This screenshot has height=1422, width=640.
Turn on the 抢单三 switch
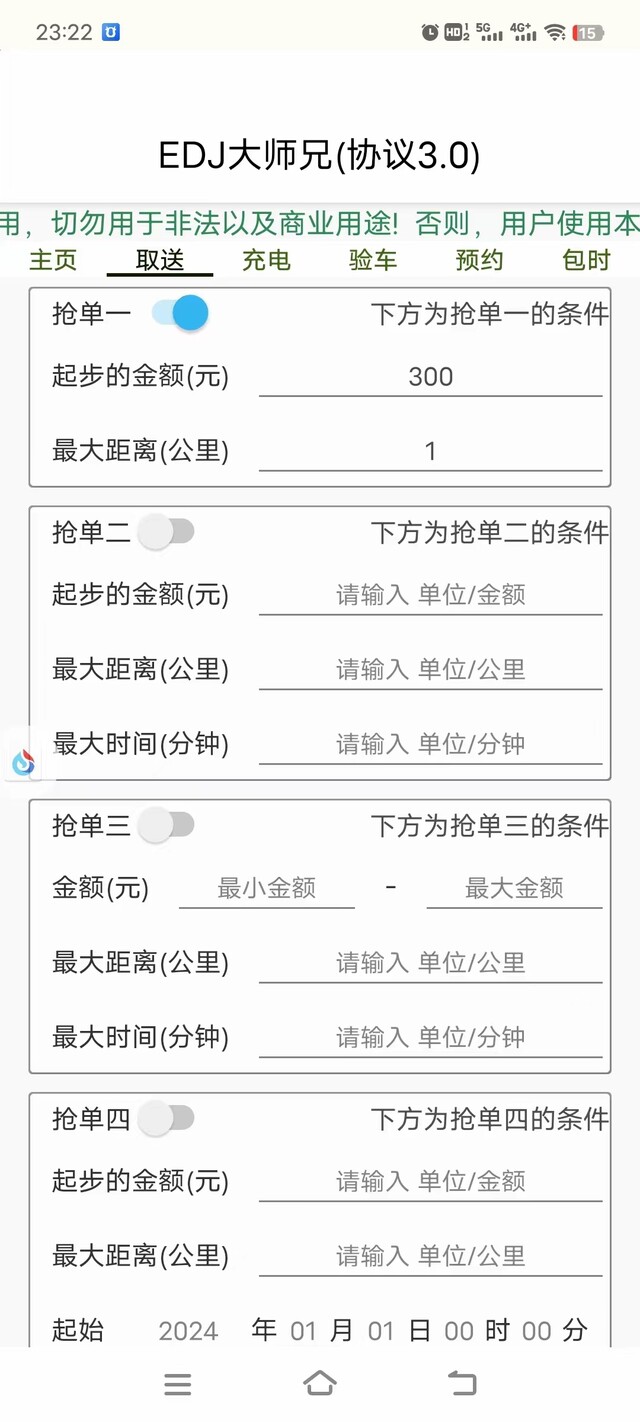coord(166,825)
